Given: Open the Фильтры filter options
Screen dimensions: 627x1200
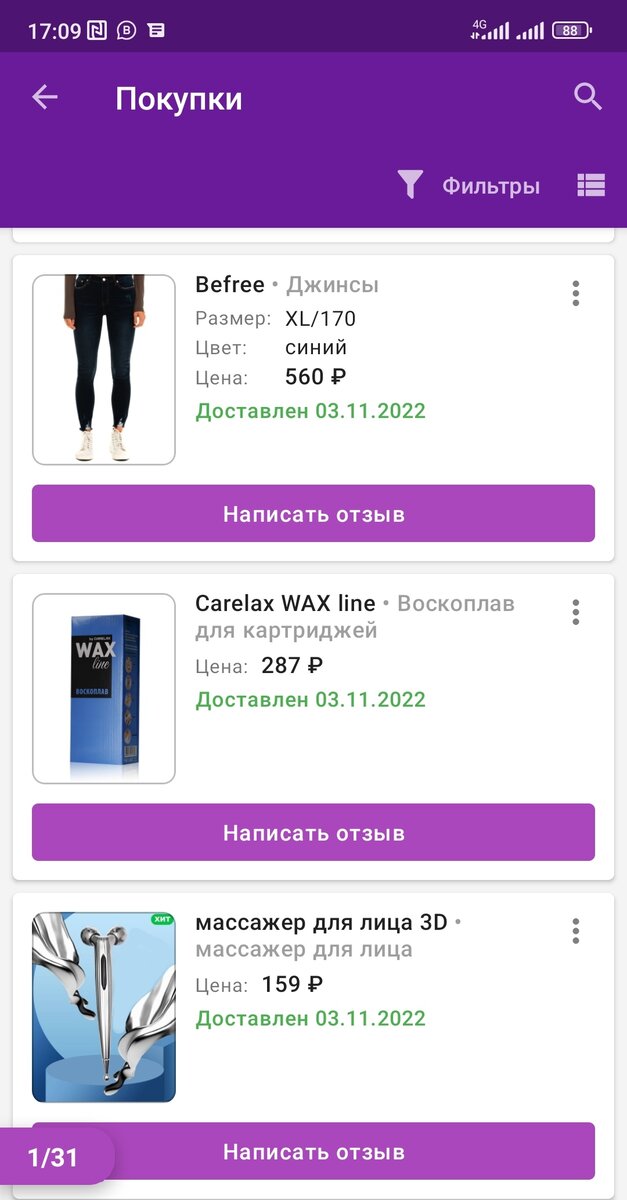Looking at the screenshot, I should coord(470,186).
